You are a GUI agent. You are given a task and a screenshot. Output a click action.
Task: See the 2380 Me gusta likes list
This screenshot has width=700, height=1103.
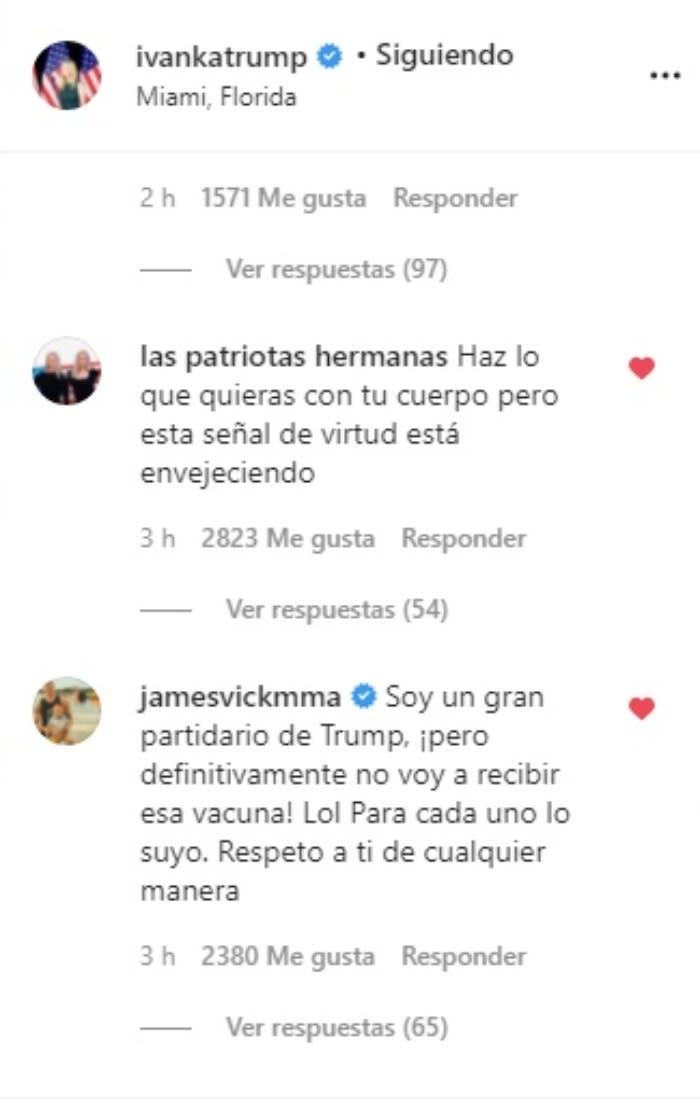tap(287, 957)
